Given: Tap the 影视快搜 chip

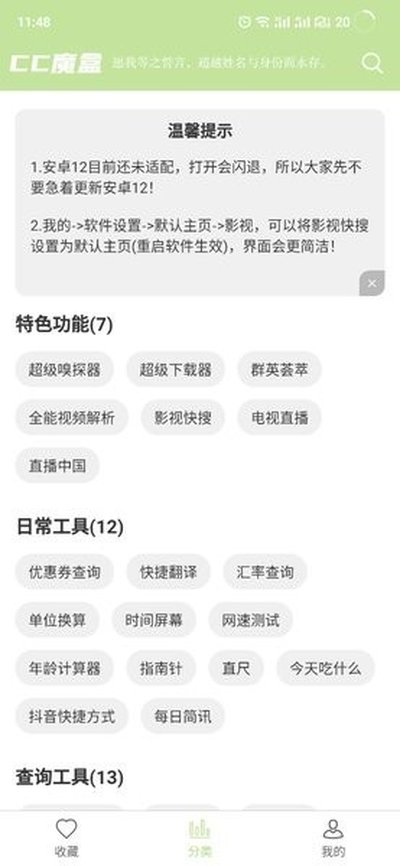Looking at the screenshot, I should [x=183, y=418].
